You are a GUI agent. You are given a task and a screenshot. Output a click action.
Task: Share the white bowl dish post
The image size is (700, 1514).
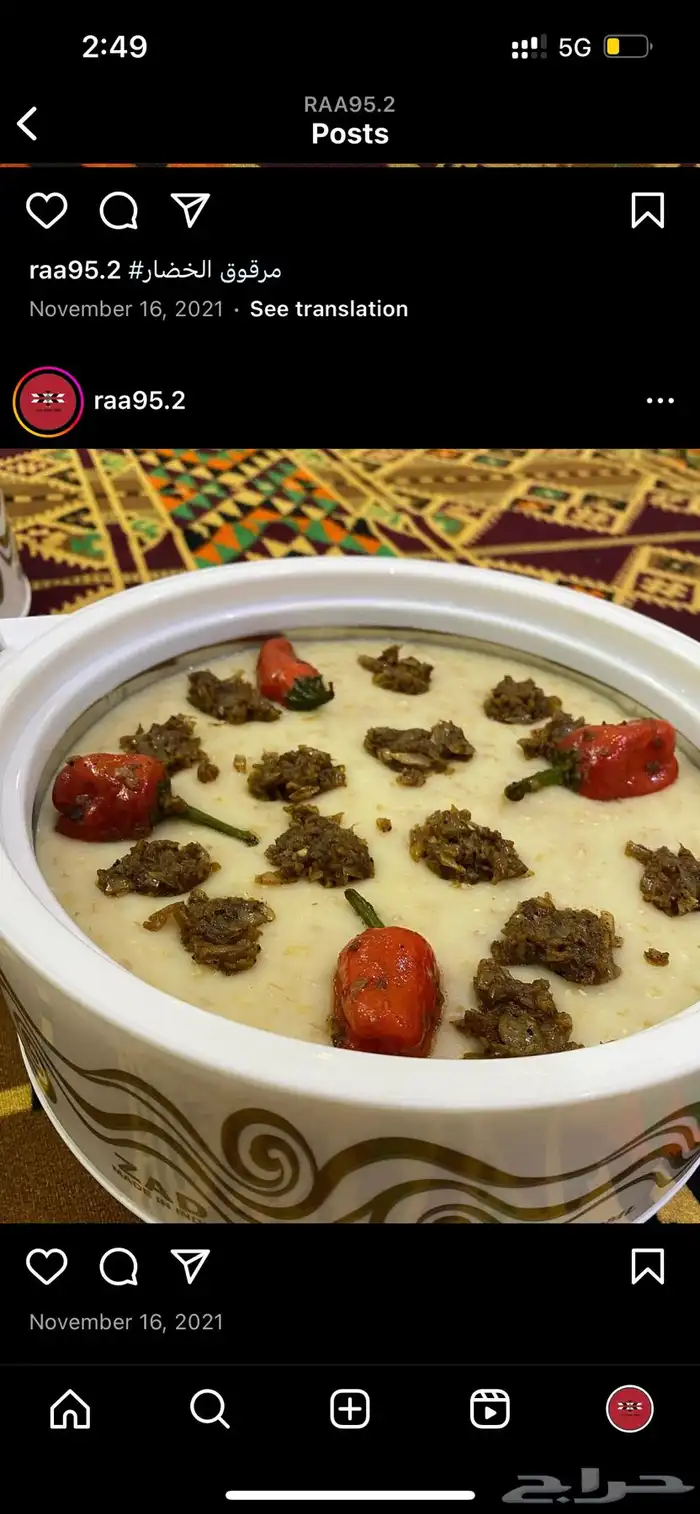[190, 1266]
